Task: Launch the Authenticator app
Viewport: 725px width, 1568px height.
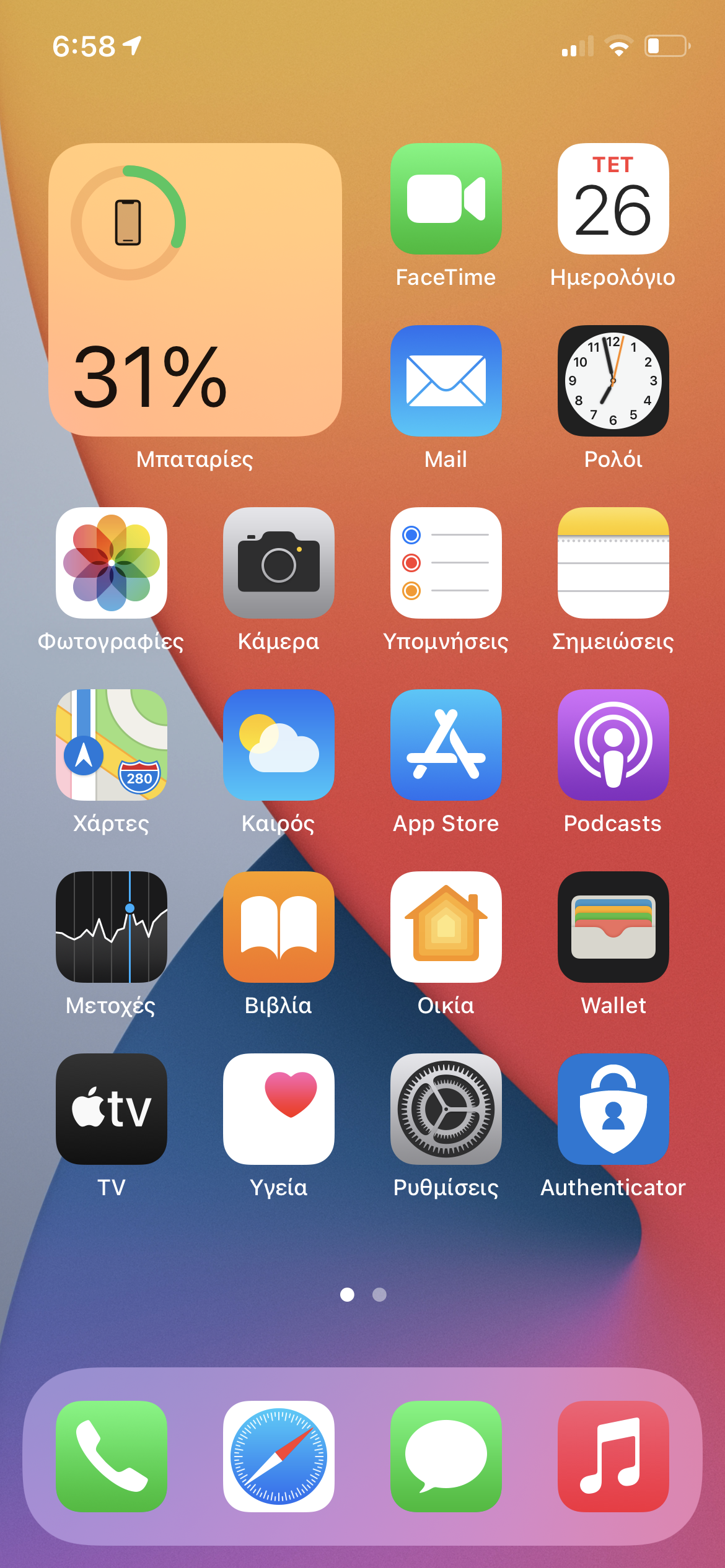Action: tap(613, 1109)
